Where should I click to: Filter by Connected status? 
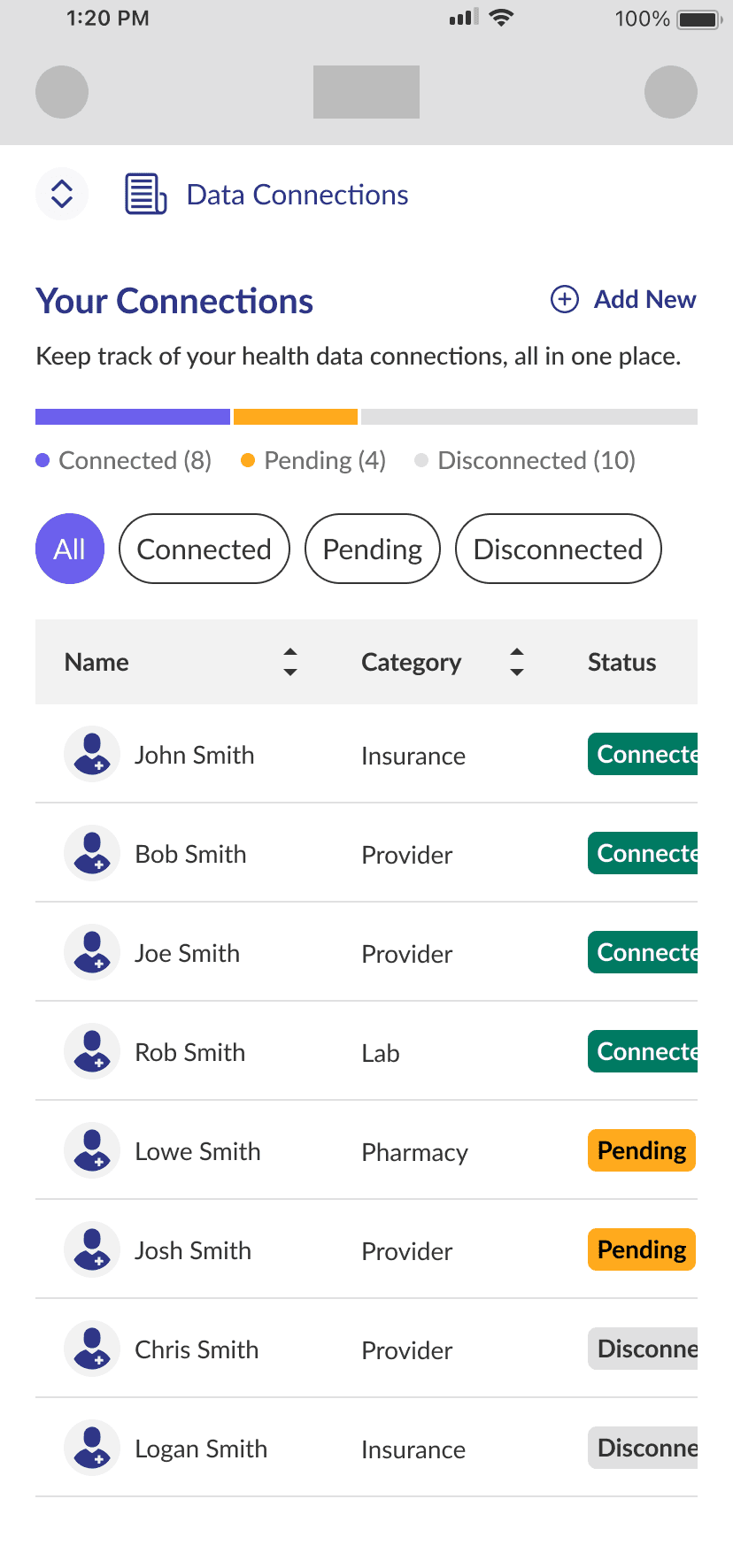tap(204, 549)
